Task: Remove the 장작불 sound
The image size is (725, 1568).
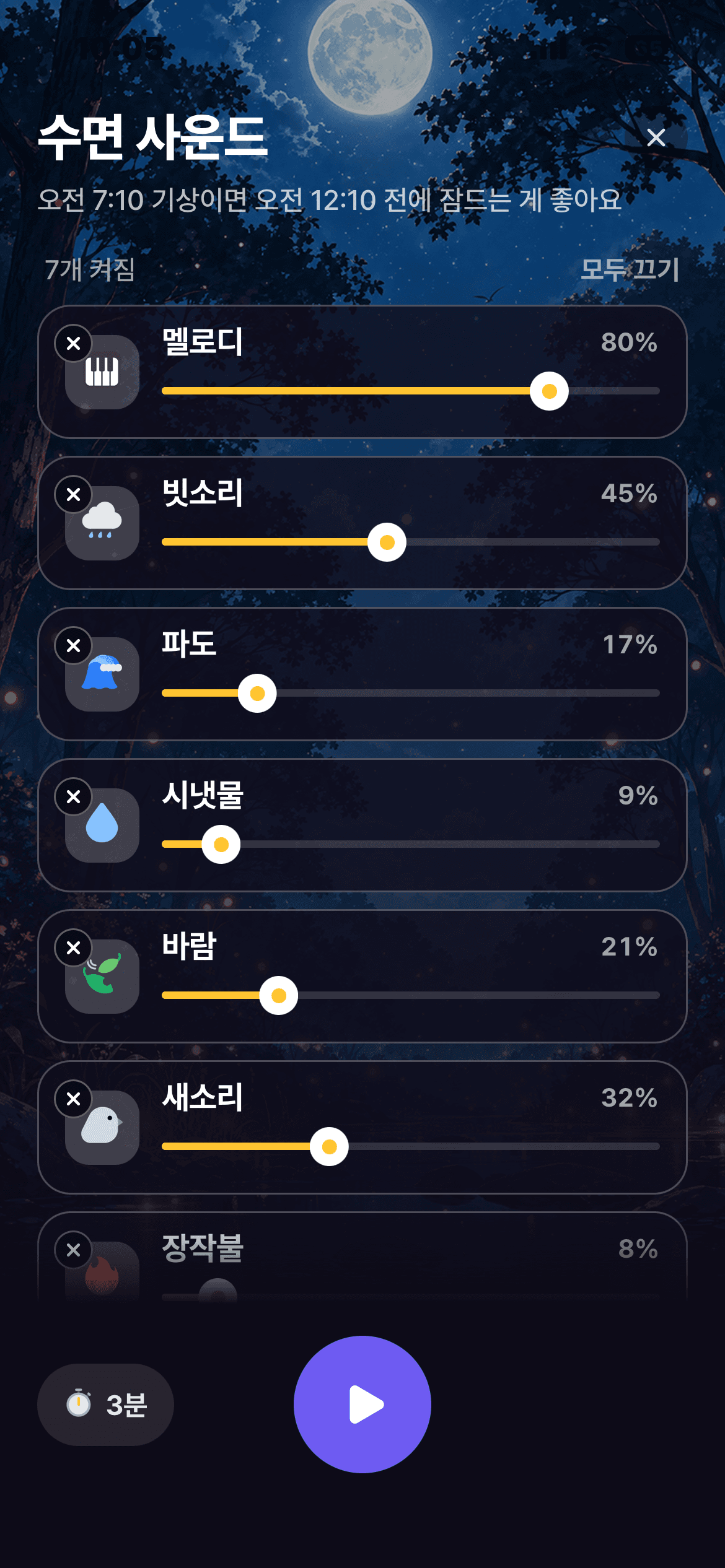Action: pos(74,1250)
